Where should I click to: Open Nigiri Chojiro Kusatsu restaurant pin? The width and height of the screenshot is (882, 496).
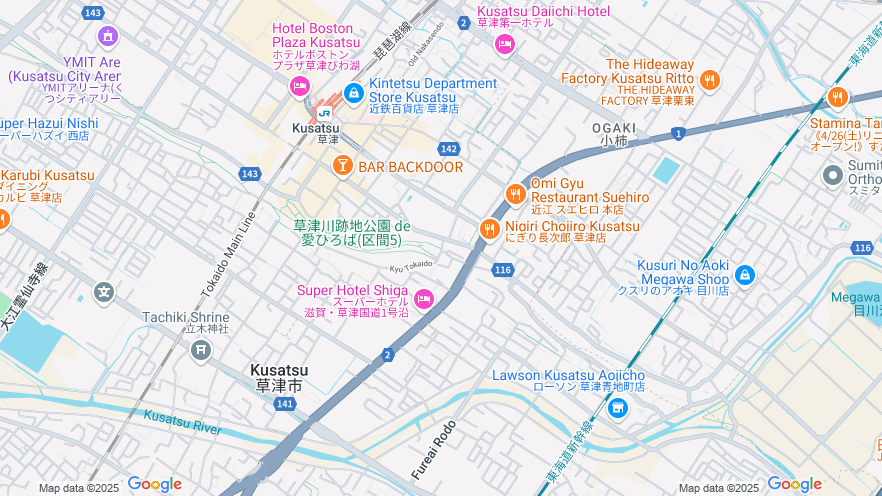tap(489, 229)
